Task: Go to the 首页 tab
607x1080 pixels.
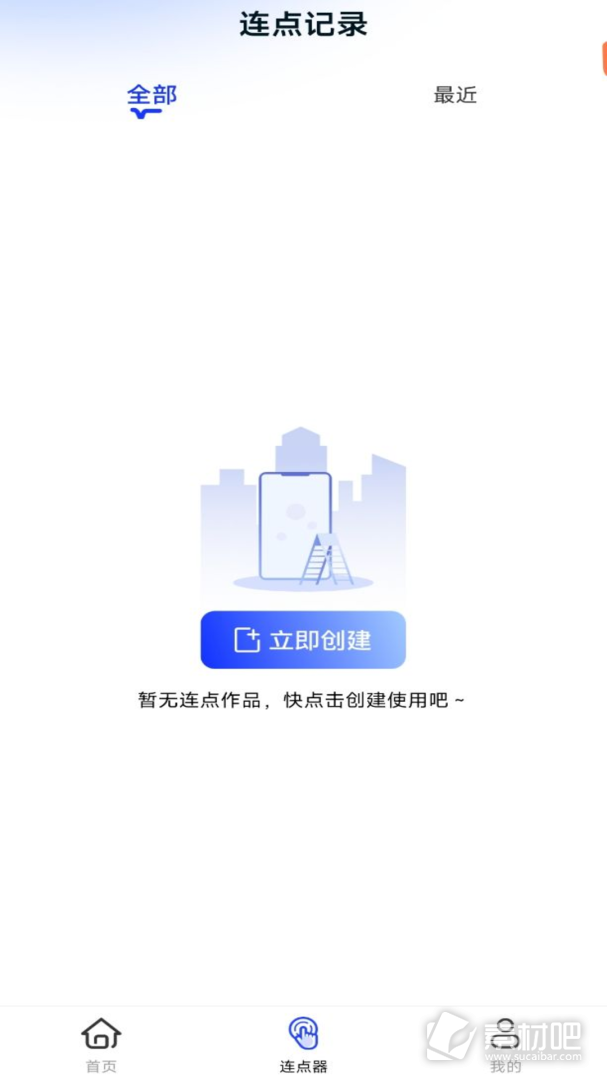Action: pos(101,1045)
